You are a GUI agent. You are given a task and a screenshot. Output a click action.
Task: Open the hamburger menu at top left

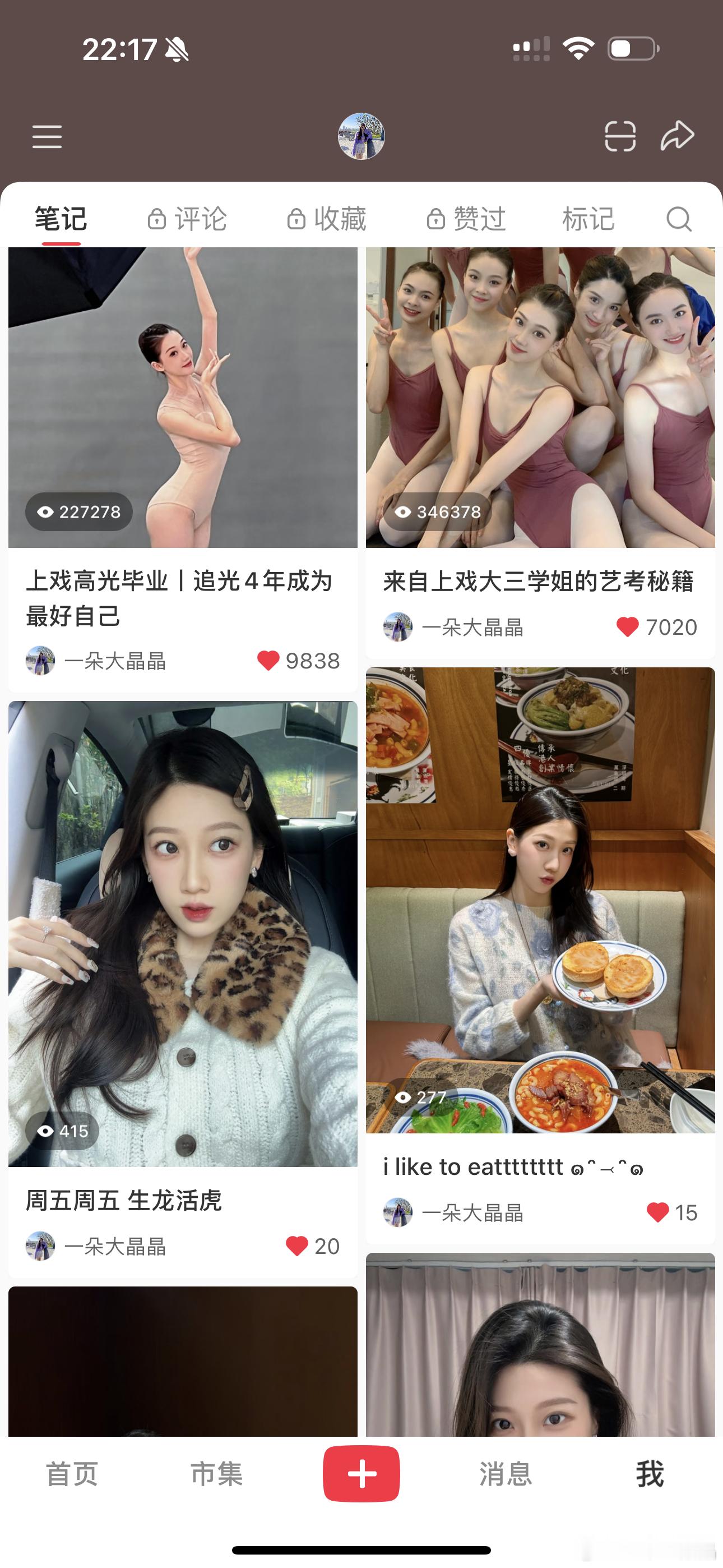47,137
